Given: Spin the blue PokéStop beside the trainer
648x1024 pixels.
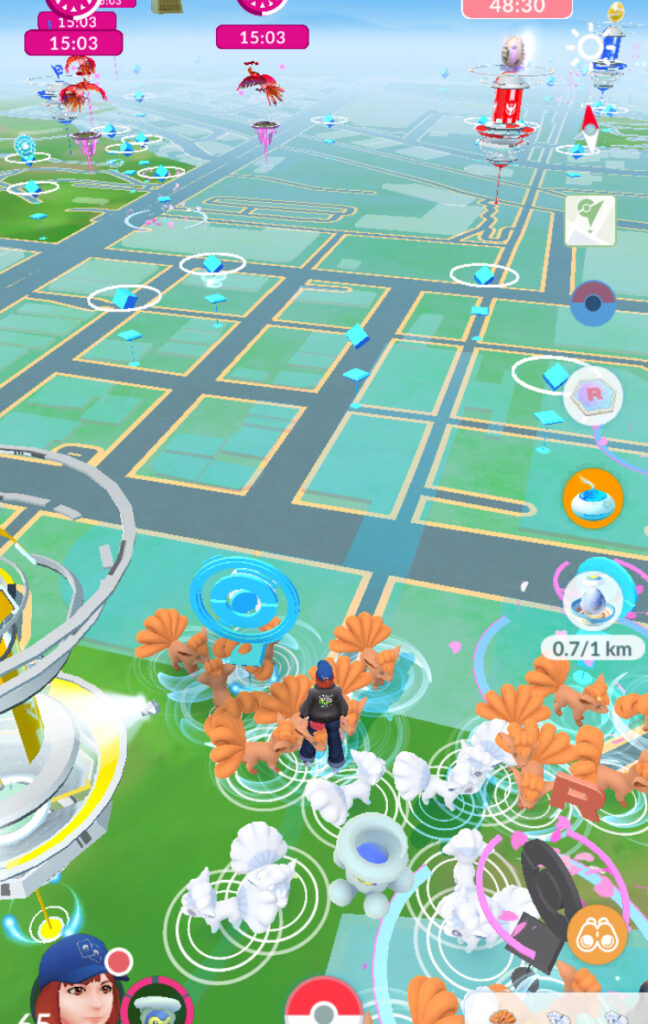Looking at the screenshot, I should pos(244,597).
